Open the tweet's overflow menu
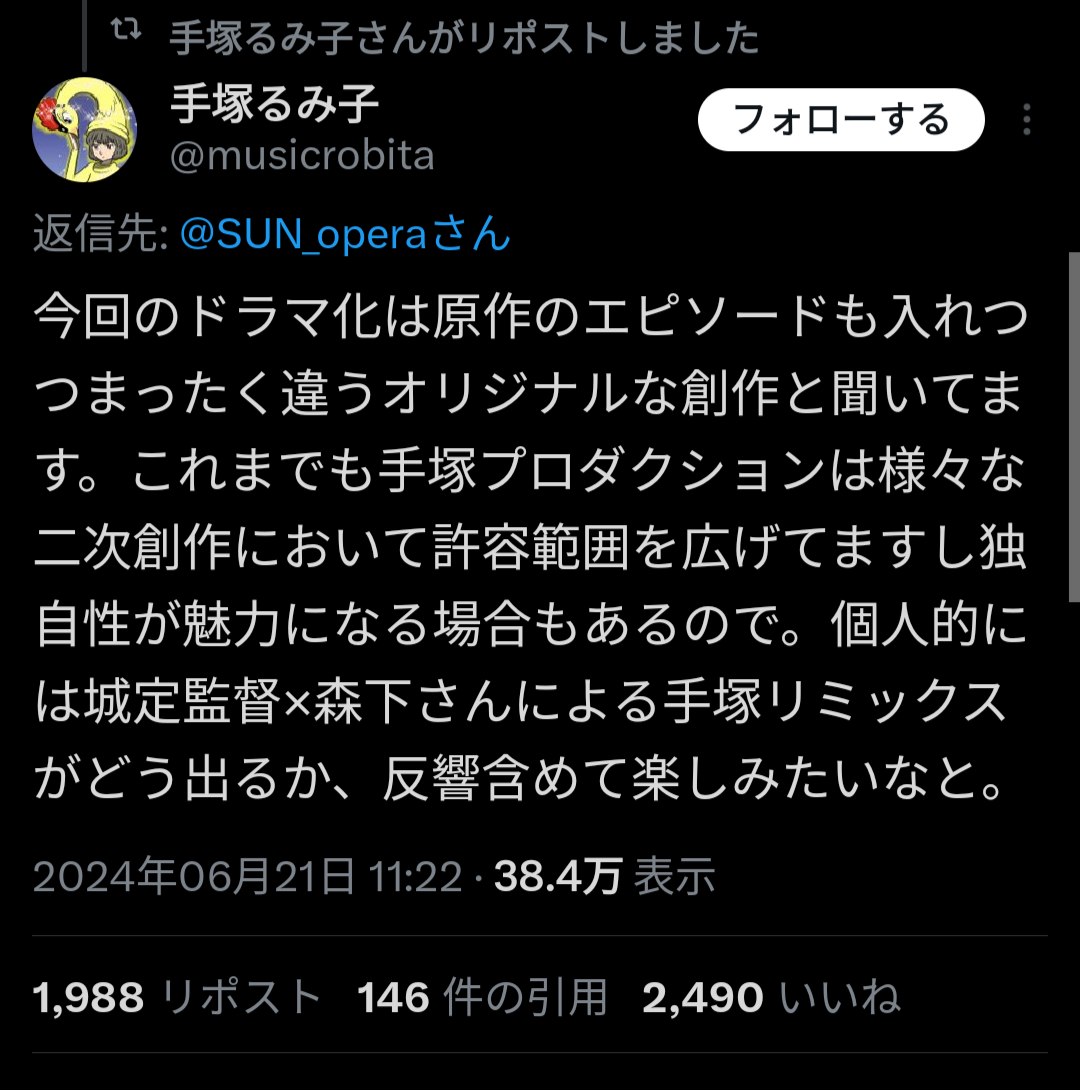Image resolution: width=1080 pixels, height=1090 pixels. tap(1027, 120)
